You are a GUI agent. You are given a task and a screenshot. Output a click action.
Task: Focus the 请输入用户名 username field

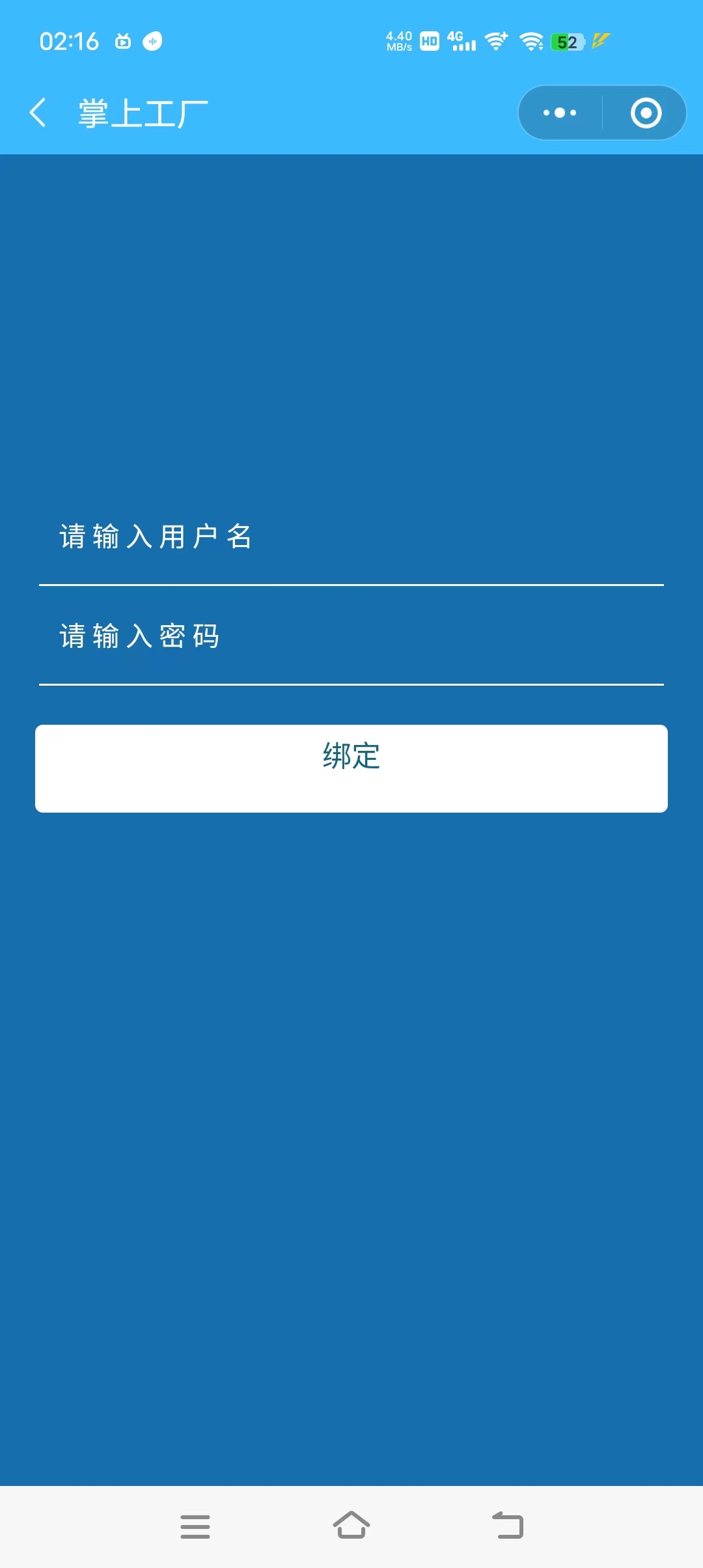coord(351,537)
